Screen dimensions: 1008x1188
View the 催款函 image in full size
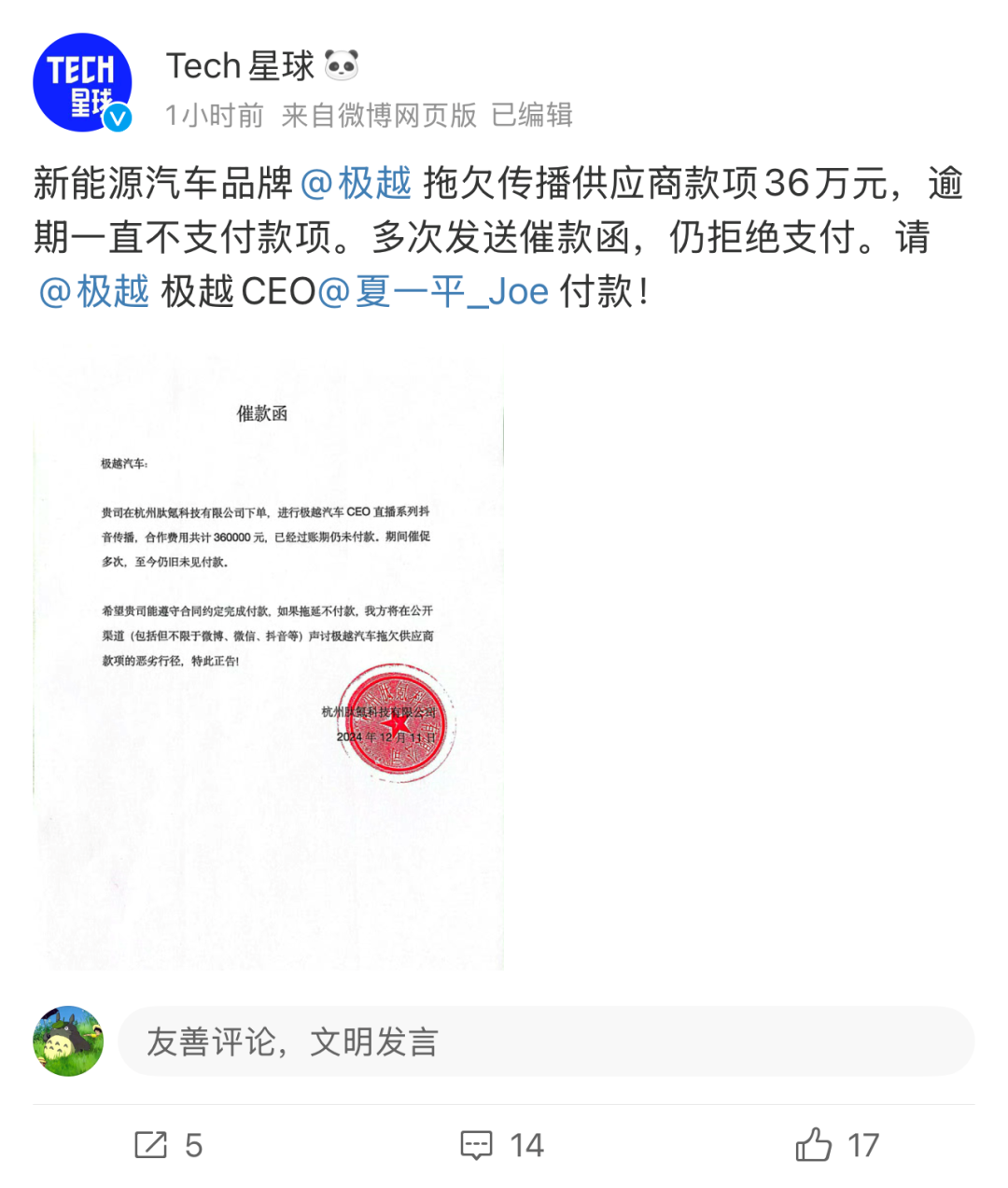click(x=269, y=663)
